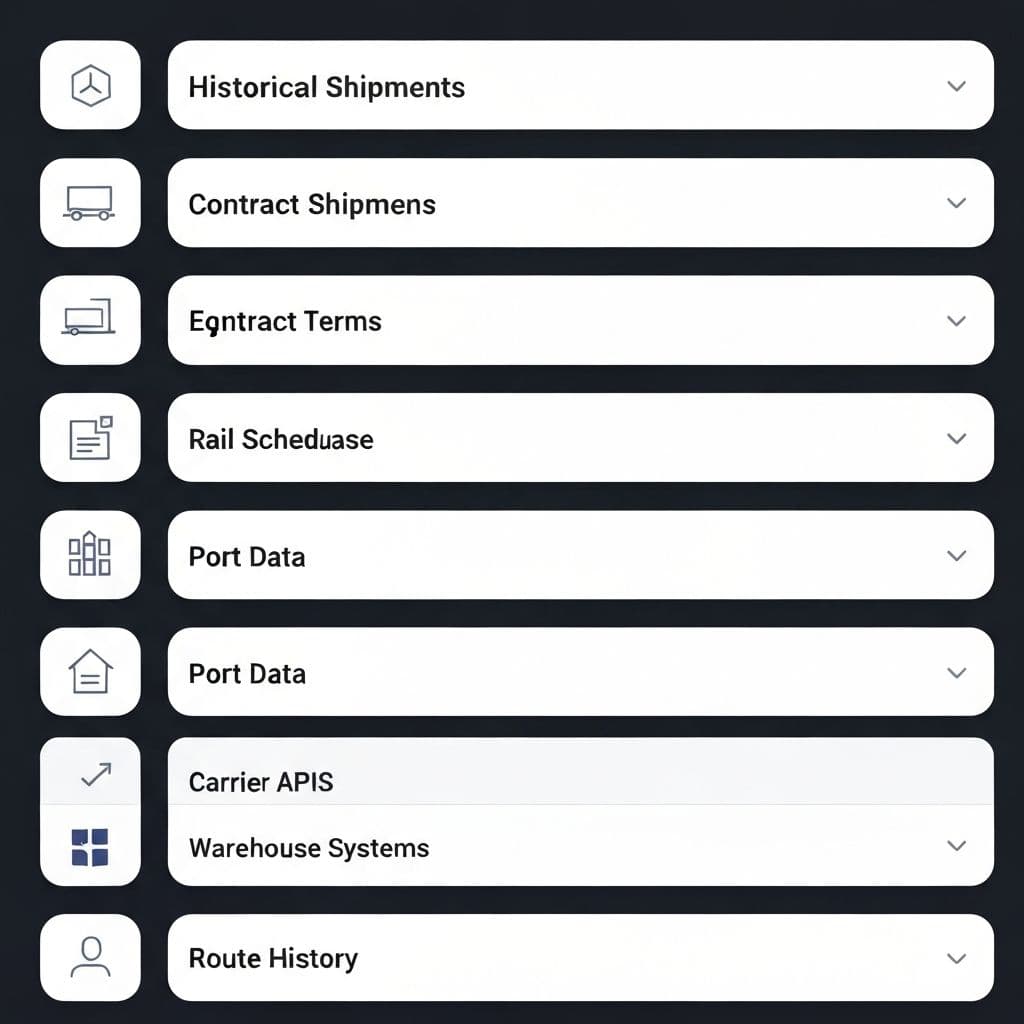
Task: Expand Port Data beside the buildings icon
Action: [x=956, y=556]
